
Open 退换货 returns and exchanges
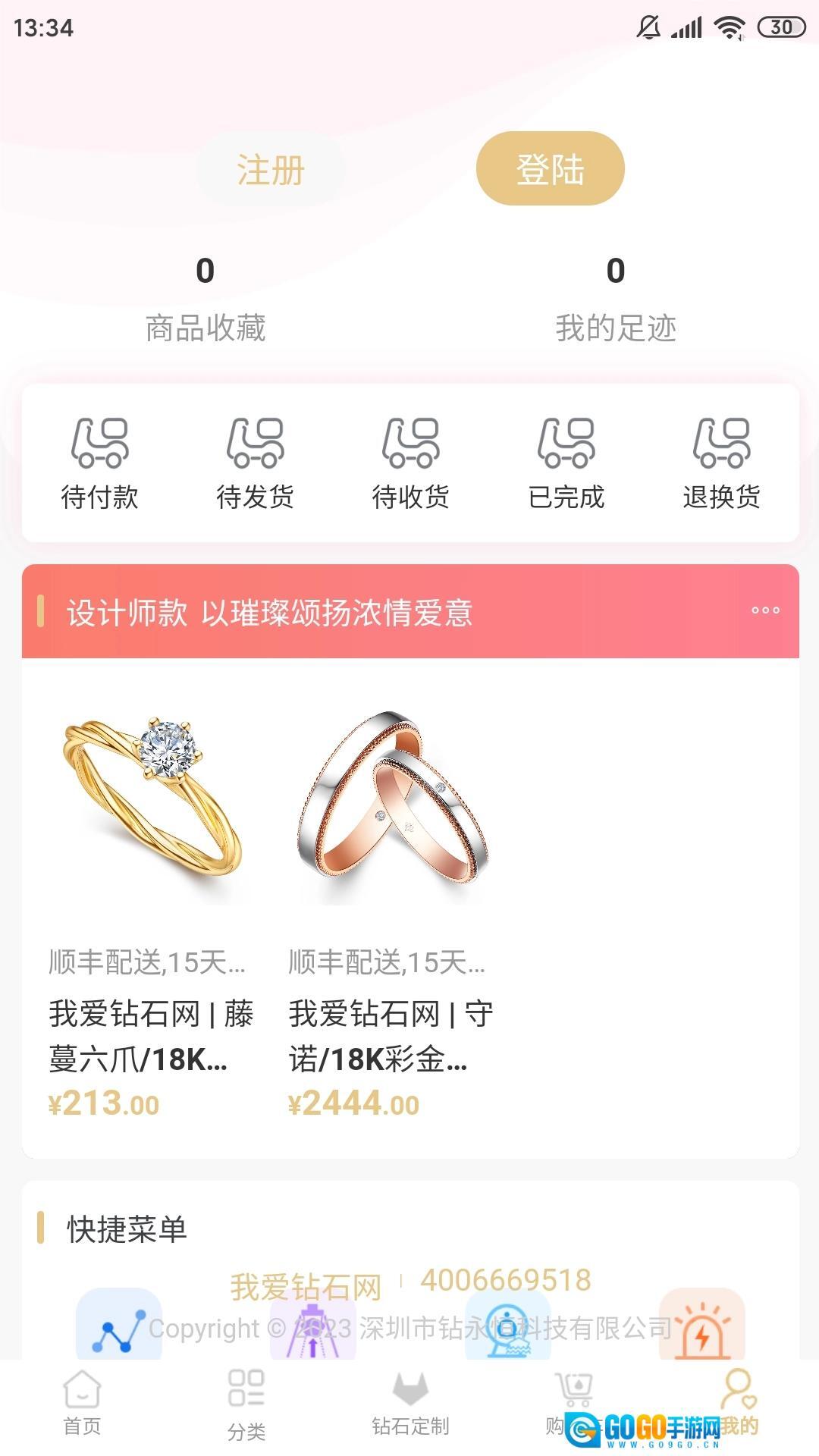click(x=721, y=463)
